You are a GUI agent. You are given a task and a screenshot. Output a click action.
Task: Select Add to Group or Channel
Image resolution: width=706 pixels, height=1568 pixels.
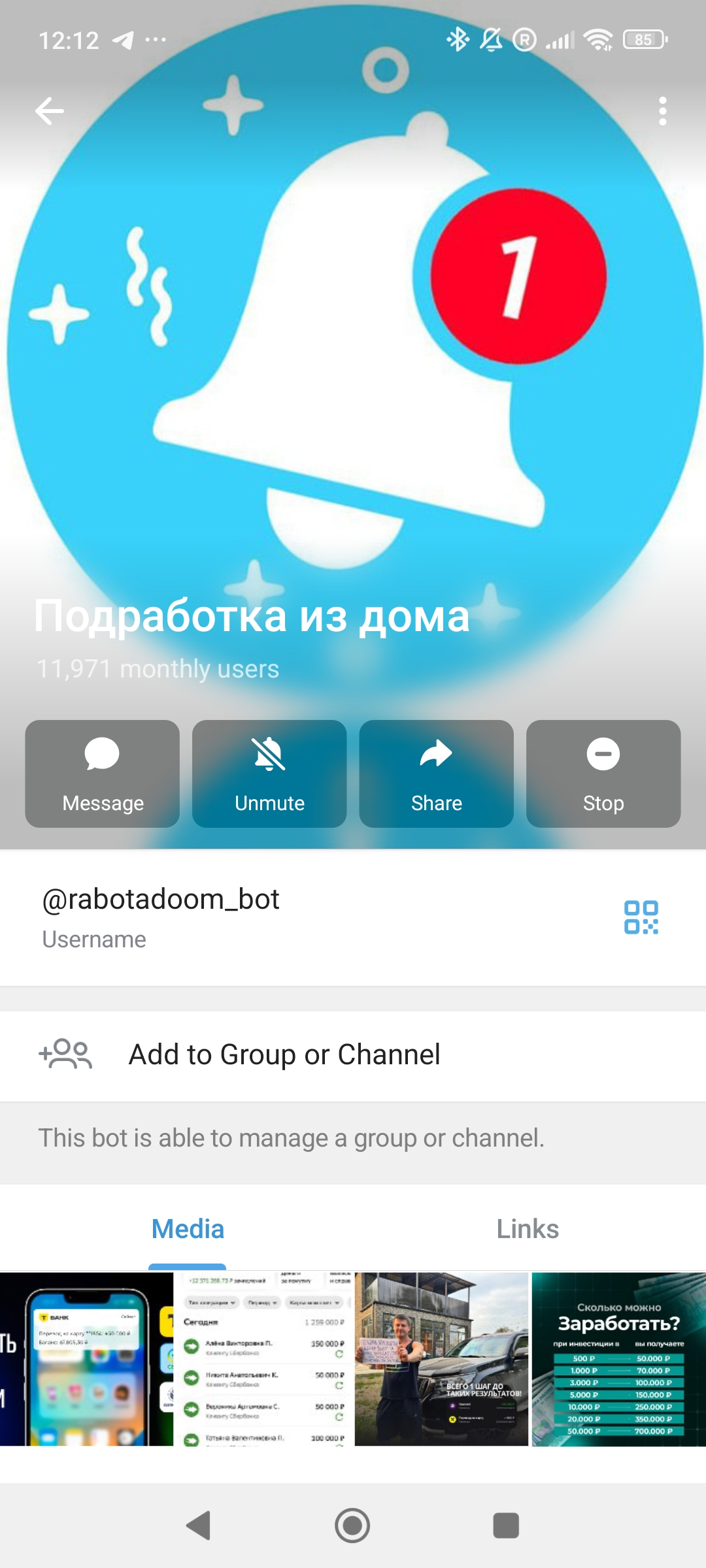point(284,1054)
